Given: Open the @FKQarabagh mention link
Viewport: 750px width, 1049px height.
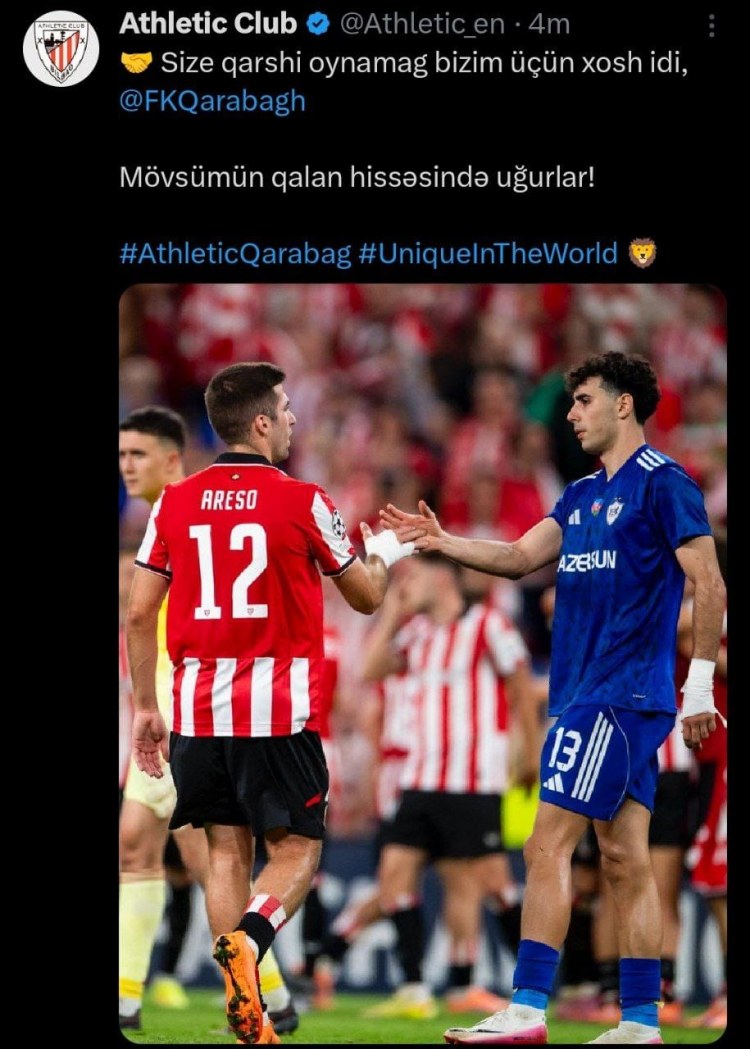Looking at the screenshot, I should click(x=213, y=102).
